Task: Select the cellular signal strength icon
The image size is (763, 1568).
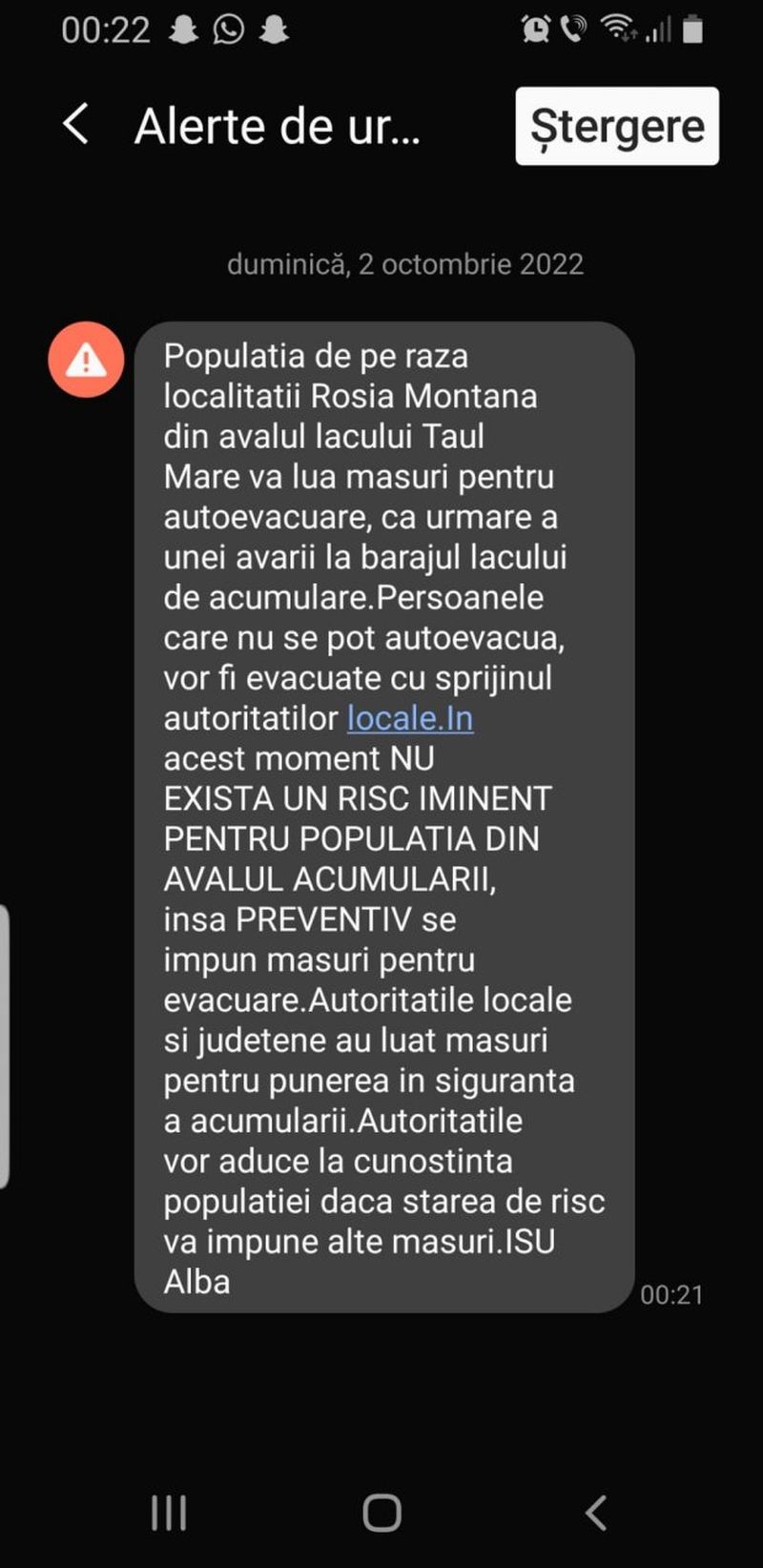Action: (x=660, y=30)
